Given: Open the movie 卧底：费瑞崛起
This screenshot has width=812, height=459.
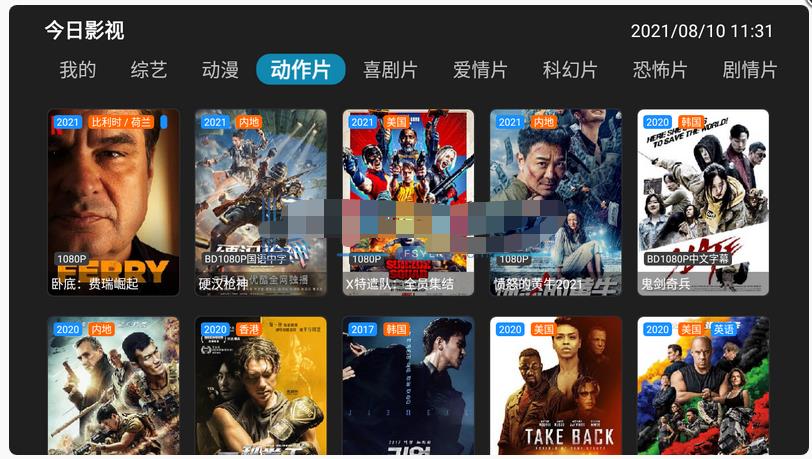Looking at the screenshot, I should [113, 202].
